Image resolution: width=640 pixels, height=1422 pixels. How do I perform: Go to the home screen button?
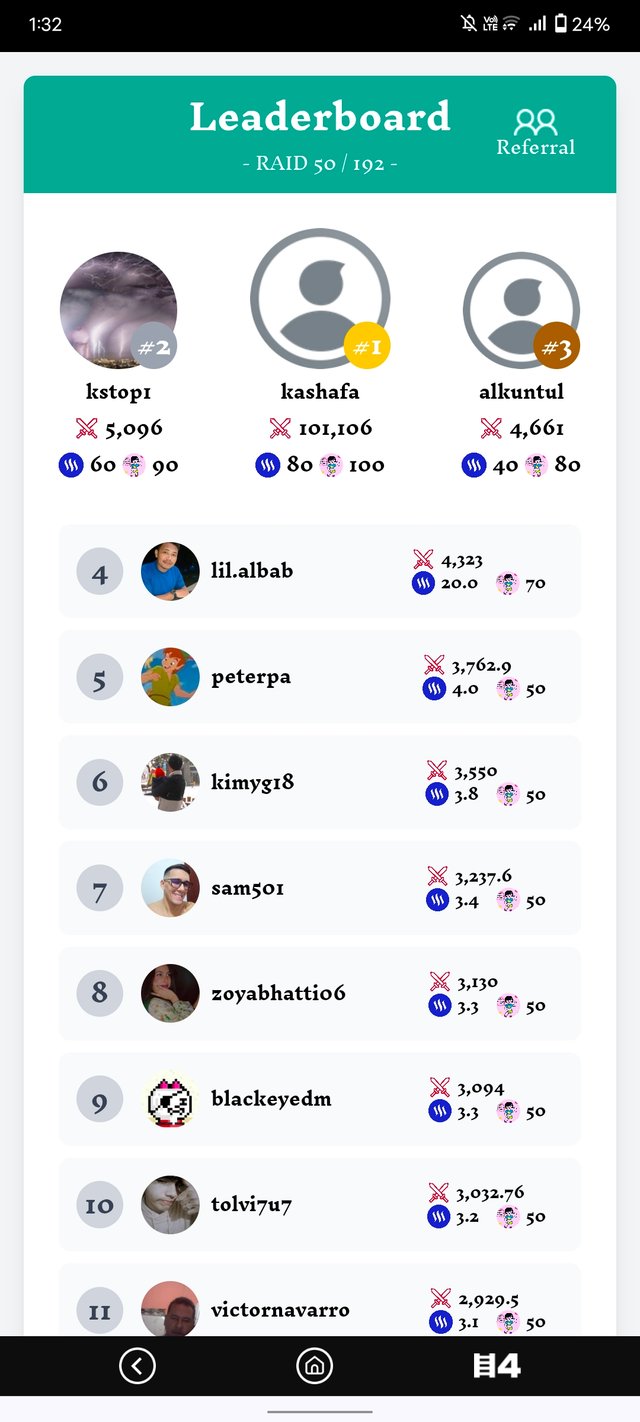point(314,1365)
